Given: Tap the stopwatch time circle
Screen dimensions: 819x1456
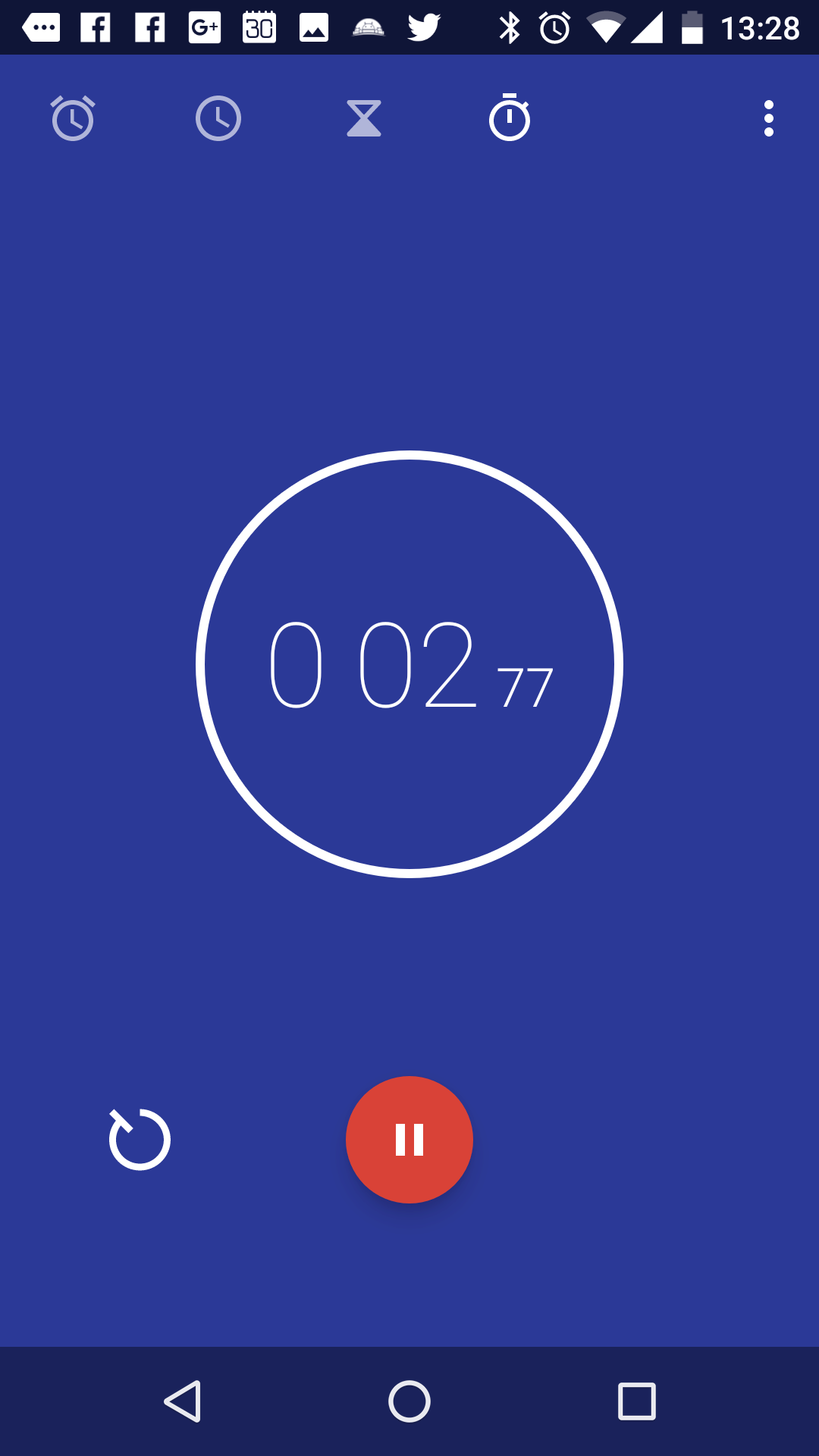Looking at the screenshot, I should click(409, 664).
